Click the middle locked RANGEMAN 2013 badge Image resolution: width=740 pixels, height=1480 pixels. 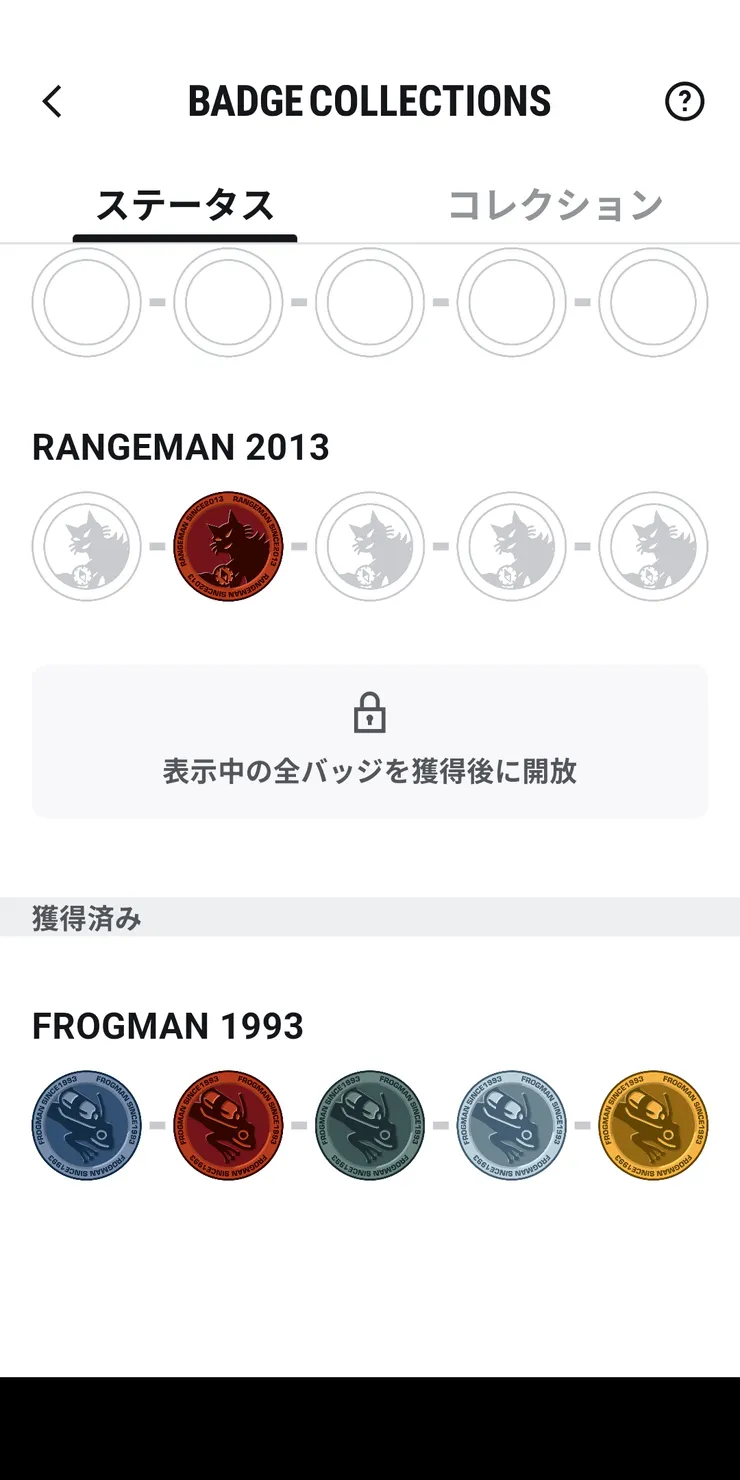click(370, 546)
